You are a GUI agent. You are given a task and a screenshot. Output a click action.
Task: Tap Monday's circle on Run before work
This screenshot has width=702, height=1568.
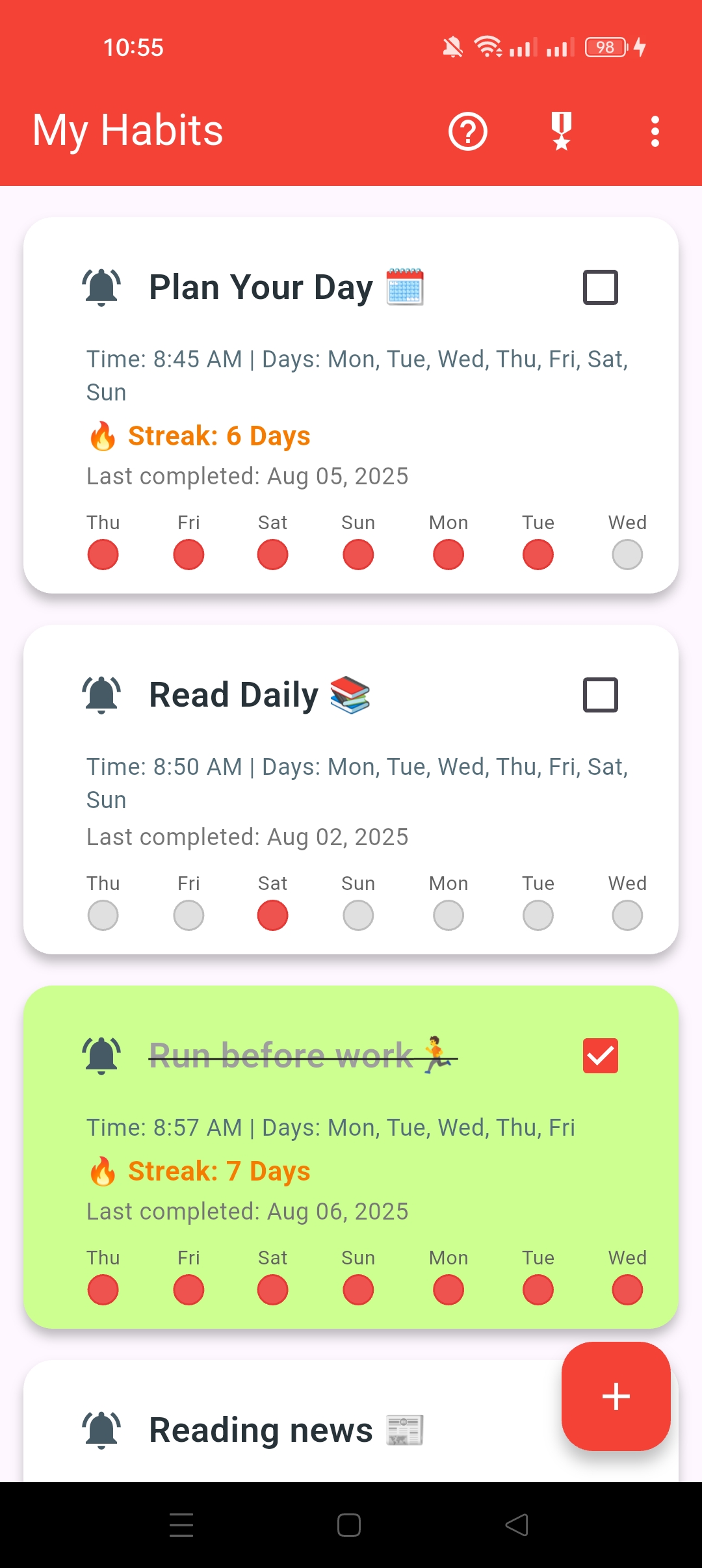point(448,1289)
